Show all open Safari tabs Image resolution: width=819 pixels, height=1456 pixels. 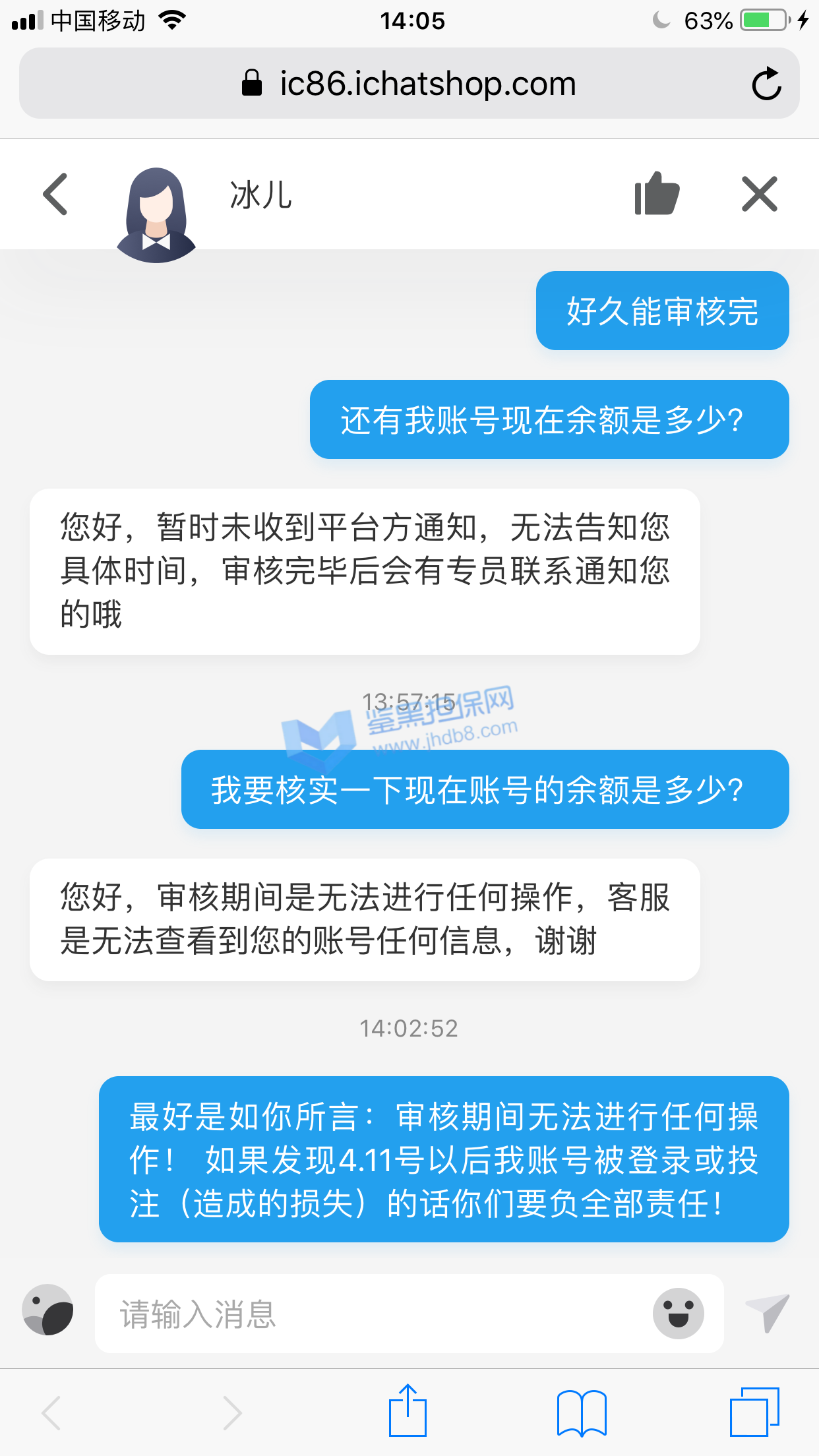click(x=754, y=1412)
